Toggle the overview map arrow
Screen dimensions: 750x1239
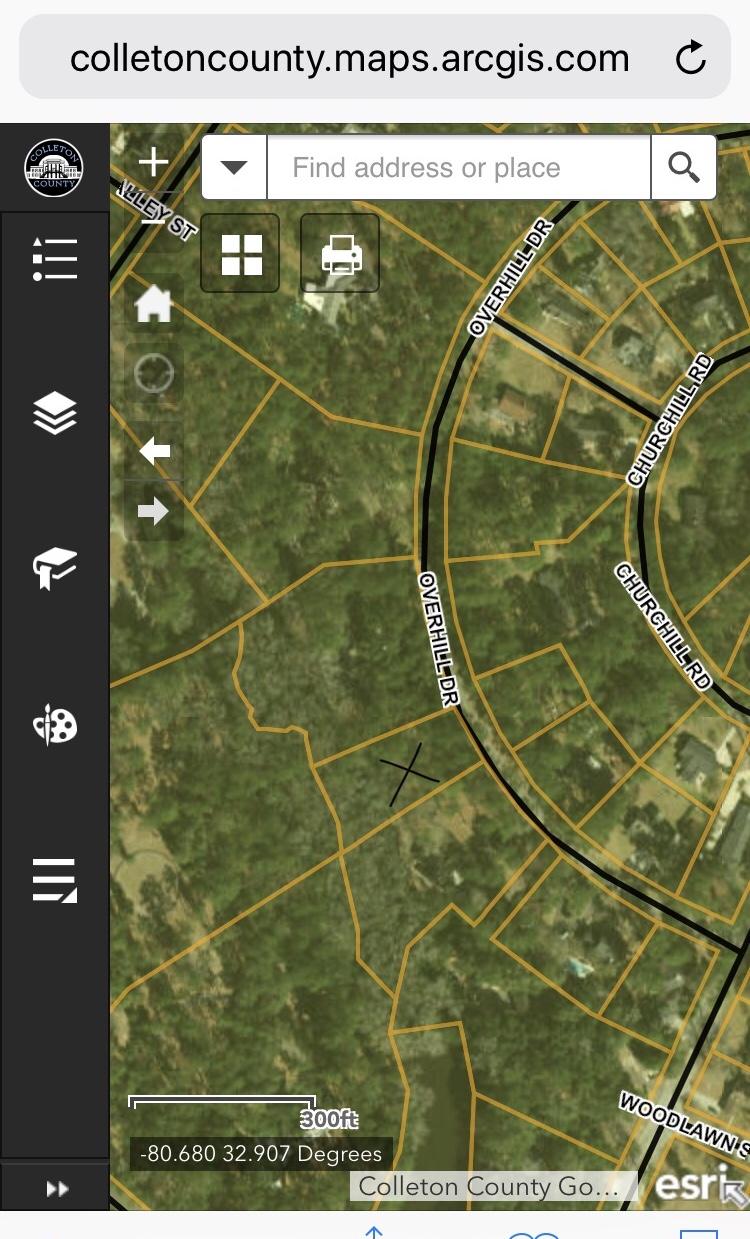point(734,1192)
